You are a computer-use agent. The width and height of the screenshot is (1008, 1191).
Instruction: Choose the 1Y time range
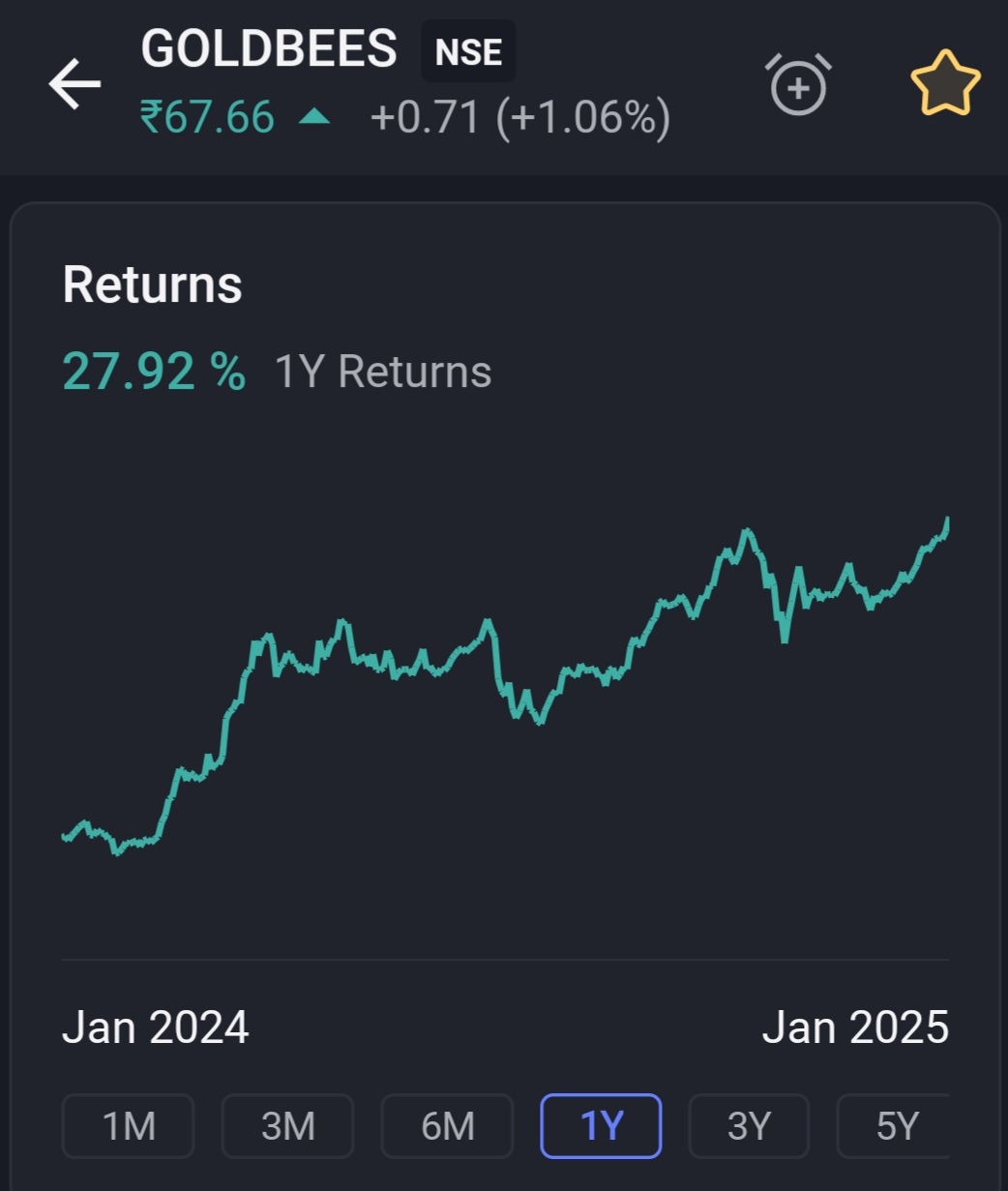point(601,1125)
